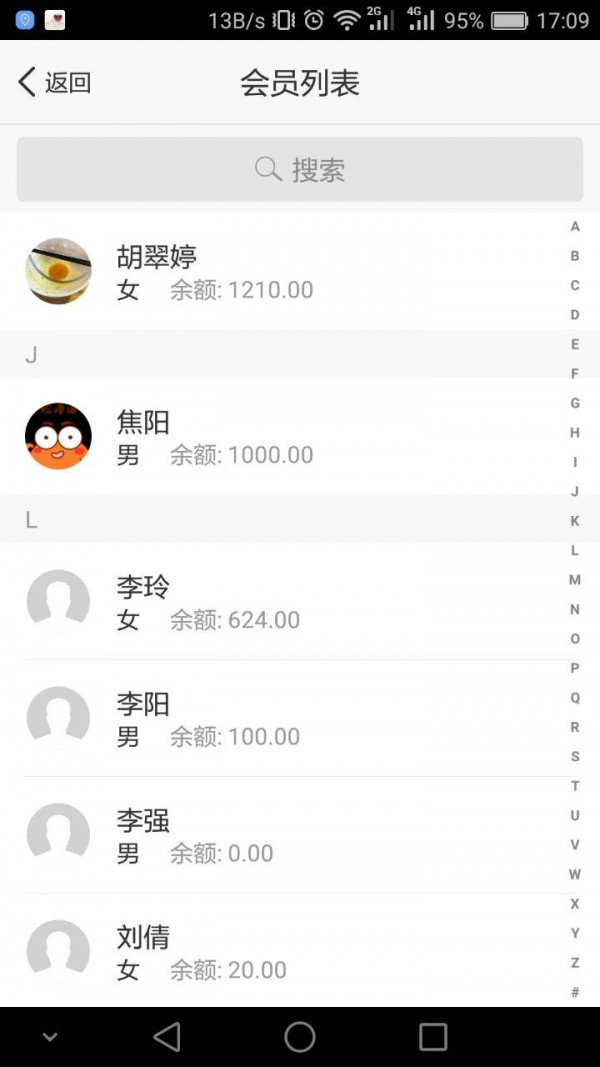This screenshot has height=1067, width=600.
Task: Tap the system home button
Action: click(x=300, y=1037)
